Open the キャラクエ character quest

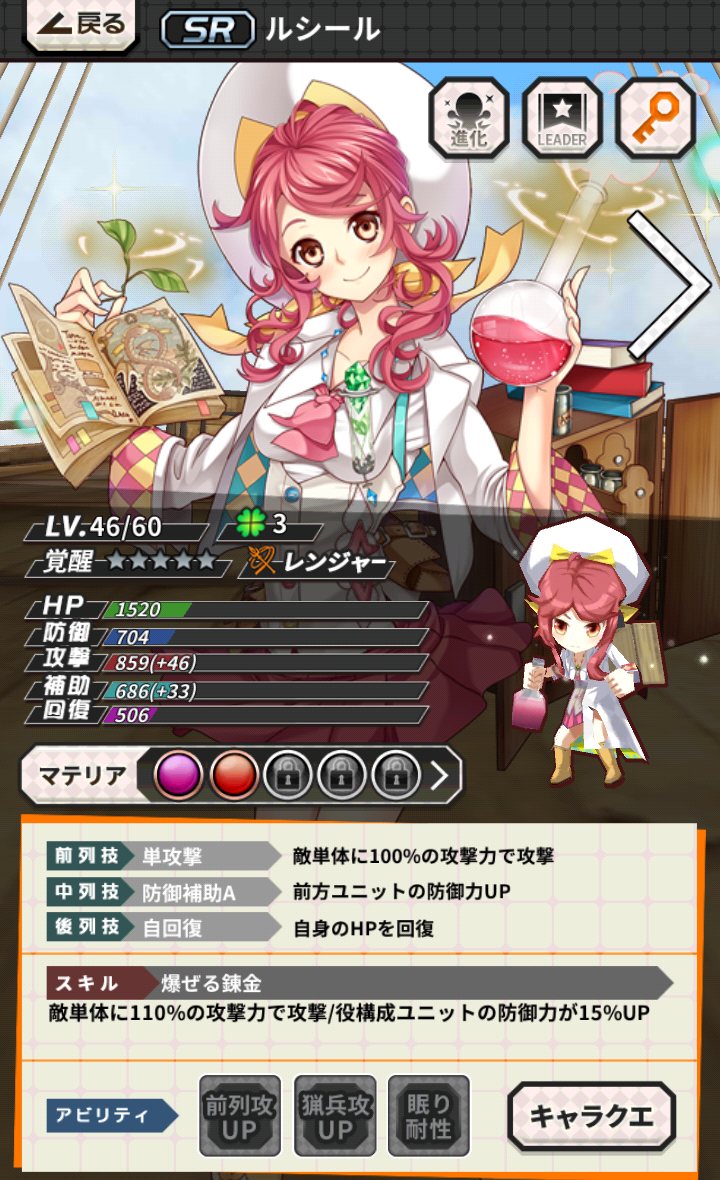click(591, 1116)
